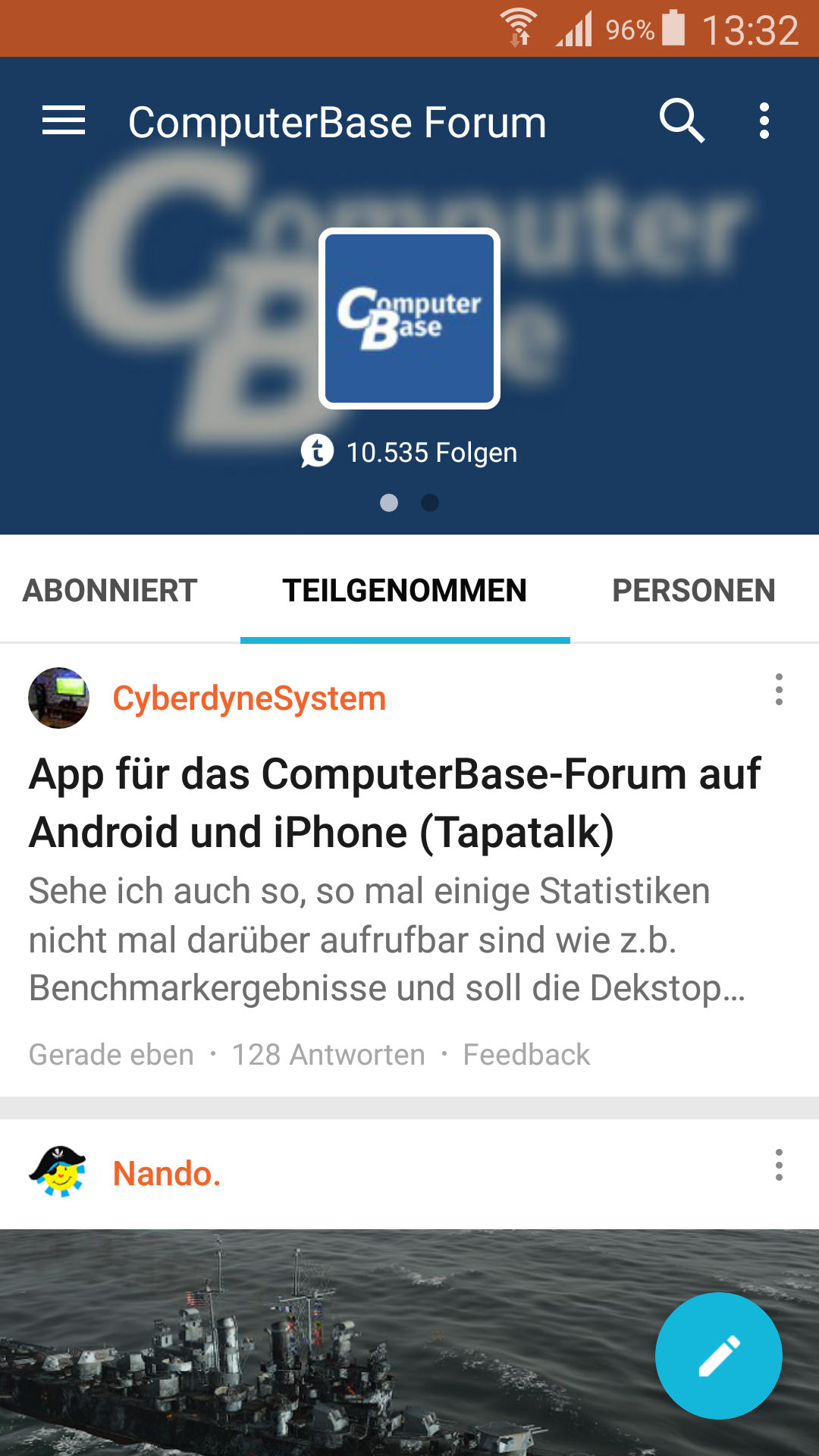819x1456 pixels.
Task: Select the Teilgenommen tab
Action: [404, 591]
